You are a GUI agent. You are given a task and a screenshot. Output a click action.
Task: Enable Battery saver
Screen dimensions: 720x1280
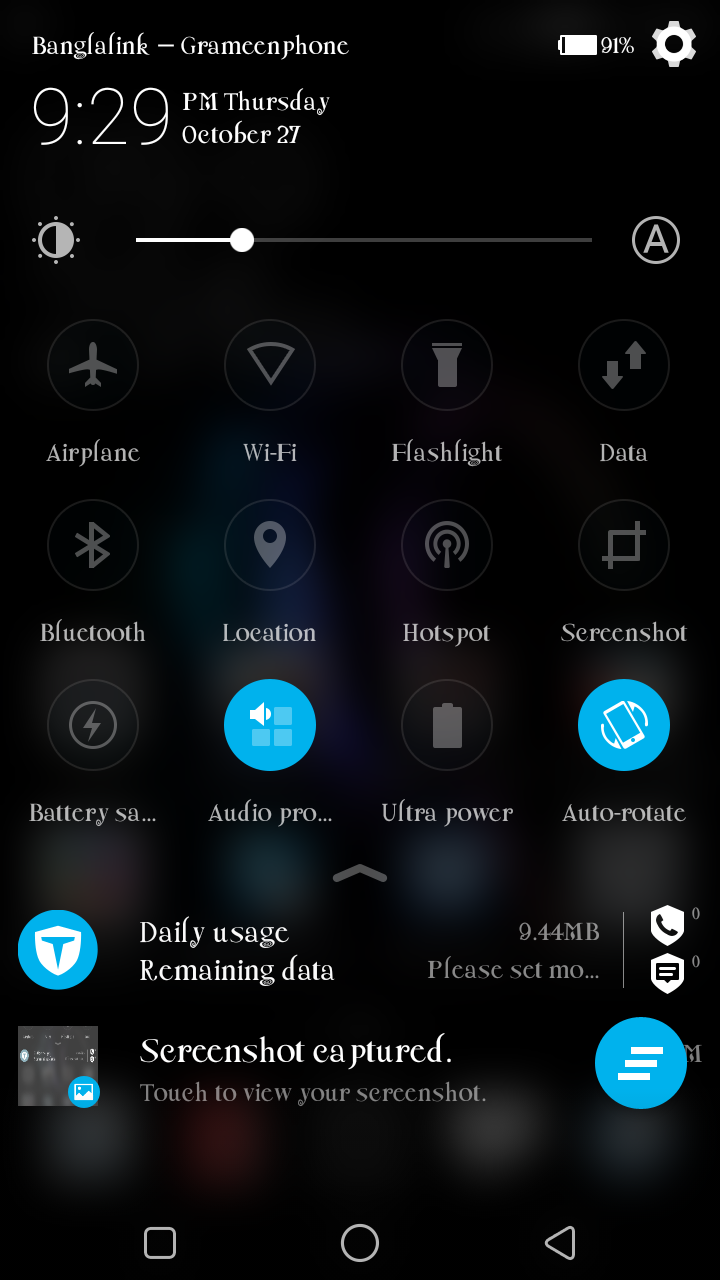93,725
